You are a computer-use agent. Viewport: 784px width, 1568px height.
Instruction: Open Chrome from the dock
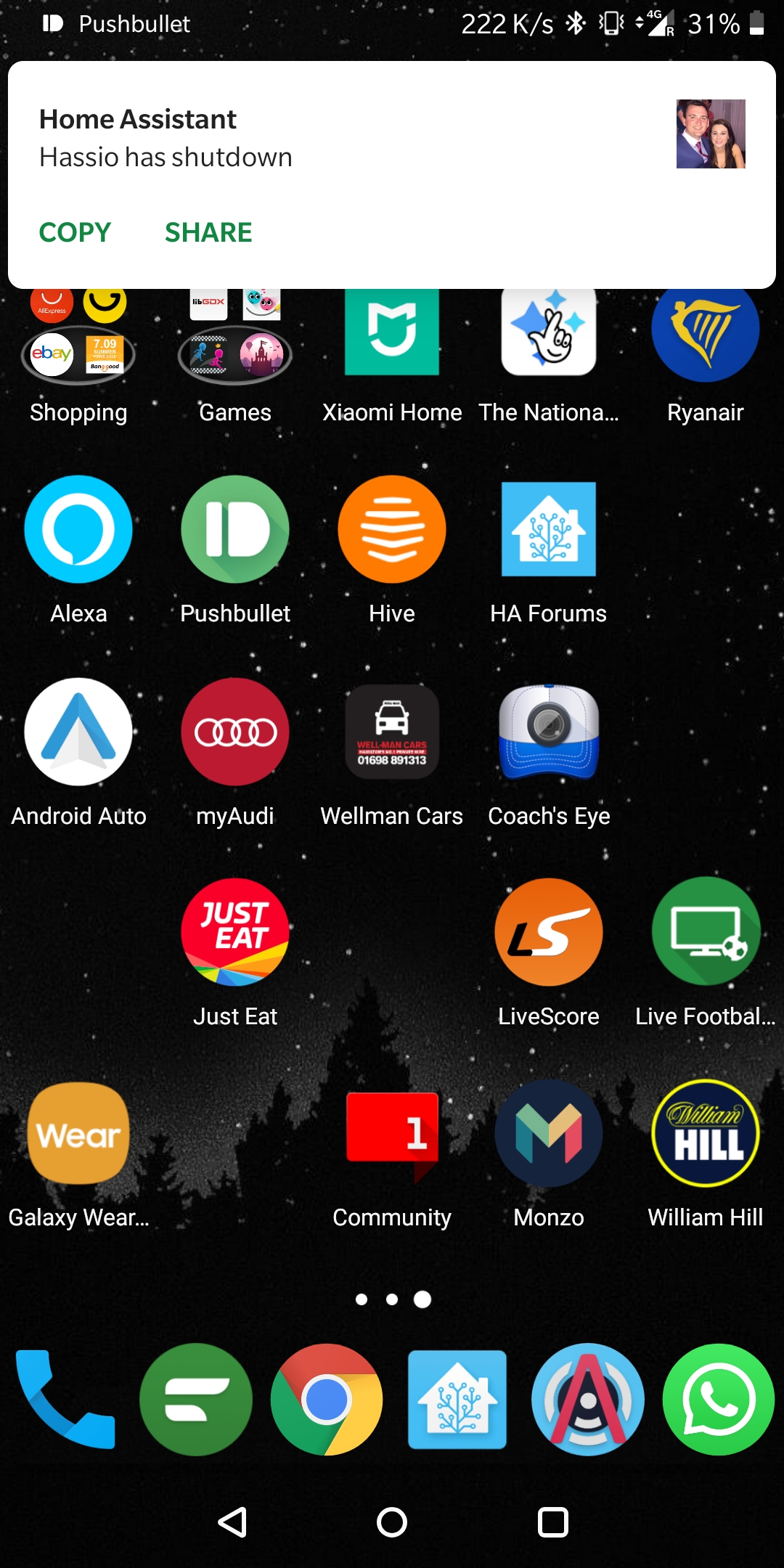click(327, 1400)
